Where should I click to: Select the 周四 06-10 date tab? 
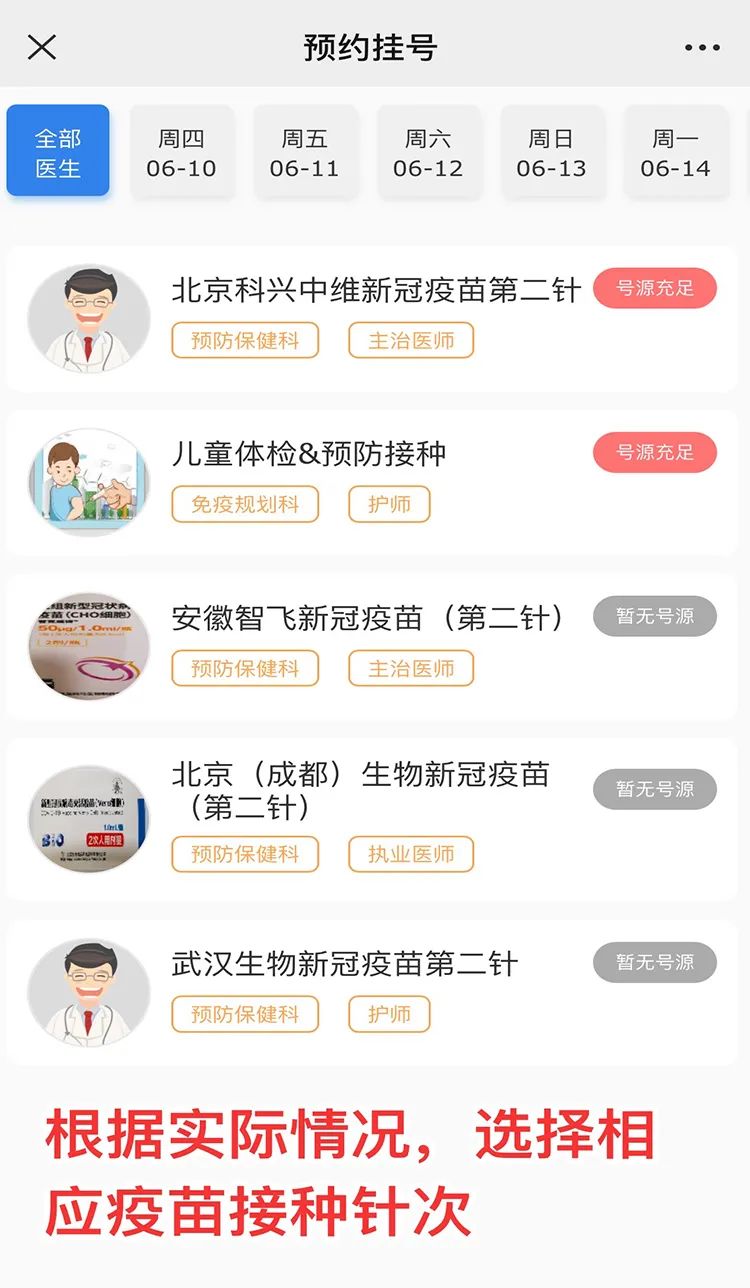tap(182, 152)
